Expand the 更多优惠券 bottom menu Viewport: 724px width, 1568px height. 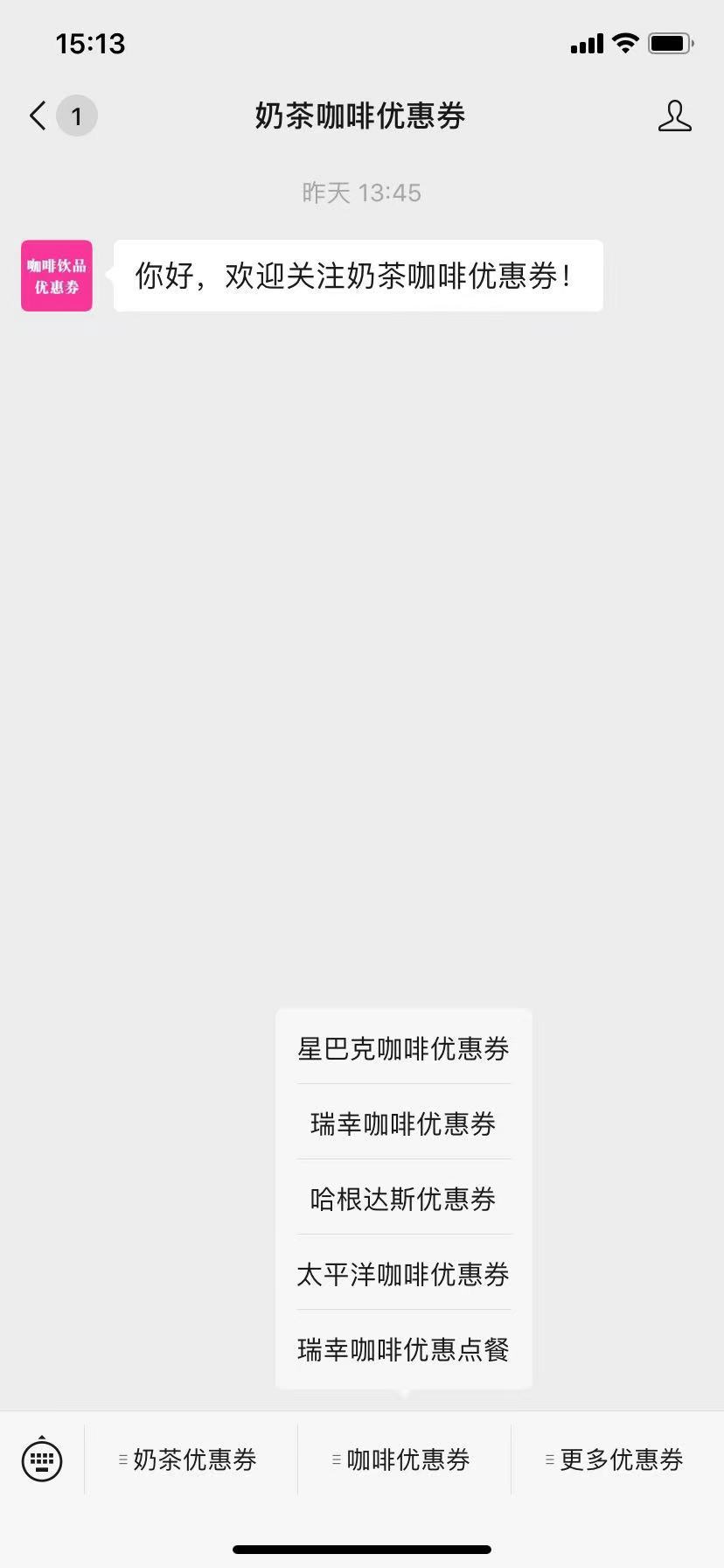(617, 1459)
